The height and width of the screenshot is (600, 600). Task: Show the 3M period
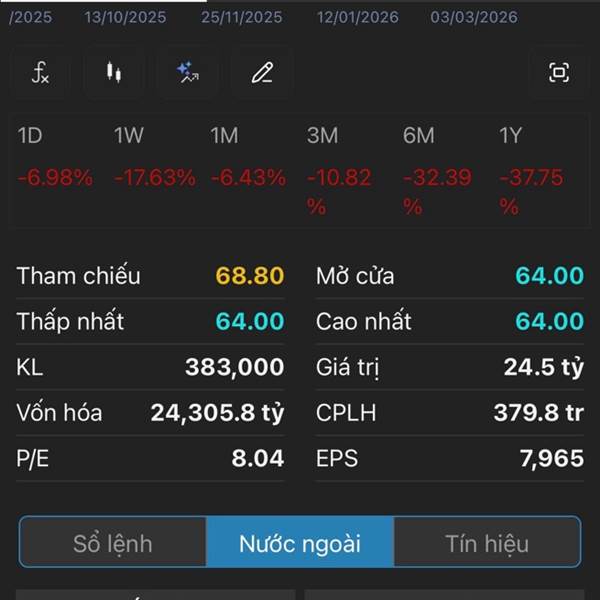[322, 136]
